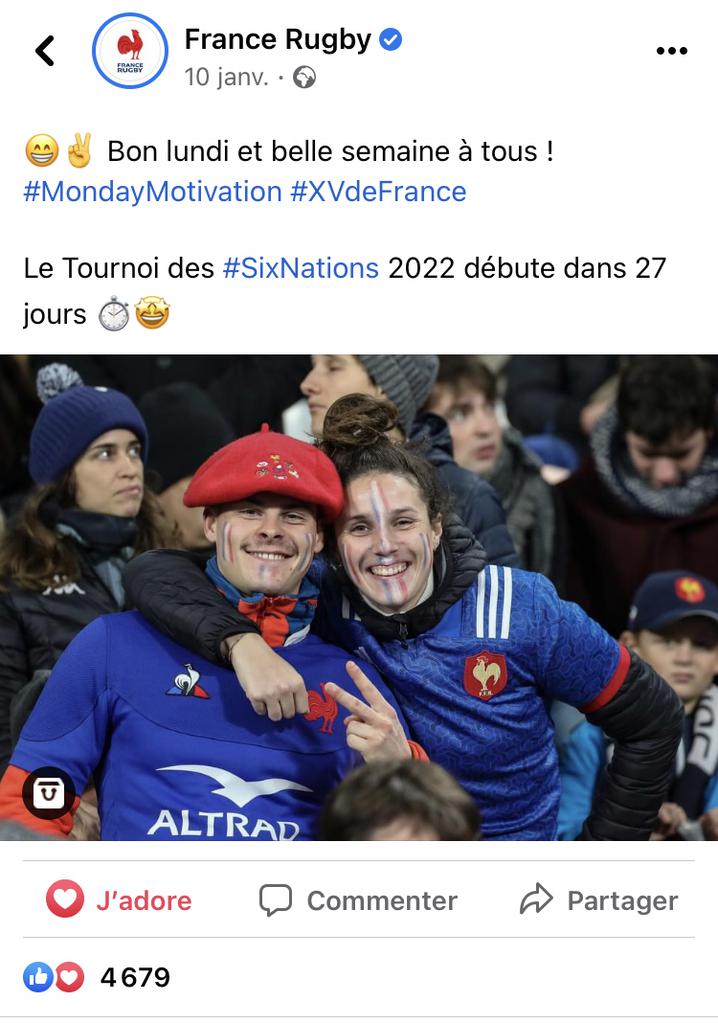Open the #SixNations hashtag

pyautogui.click(x=300, y=268)
